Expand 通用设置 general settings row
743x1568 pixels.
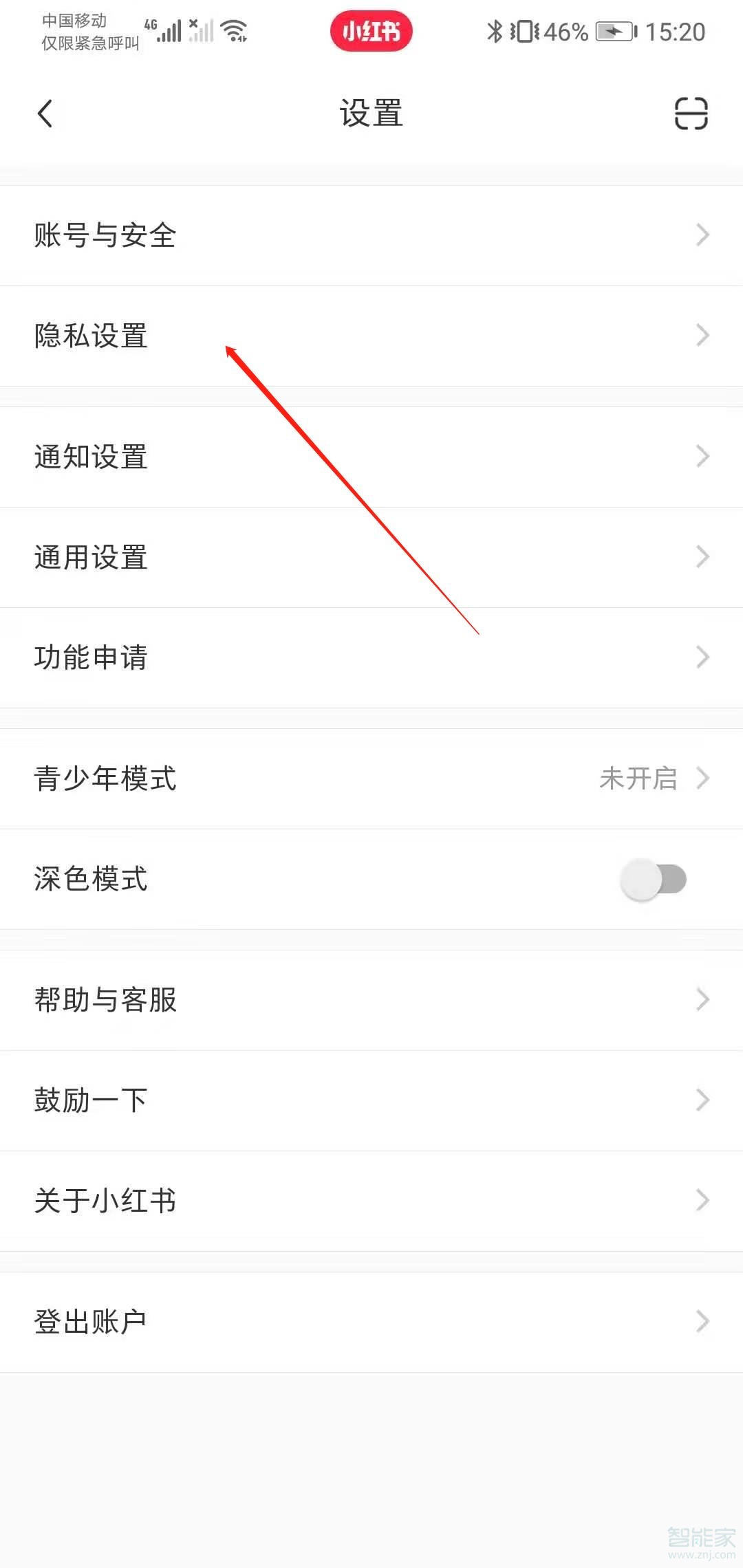371,557
